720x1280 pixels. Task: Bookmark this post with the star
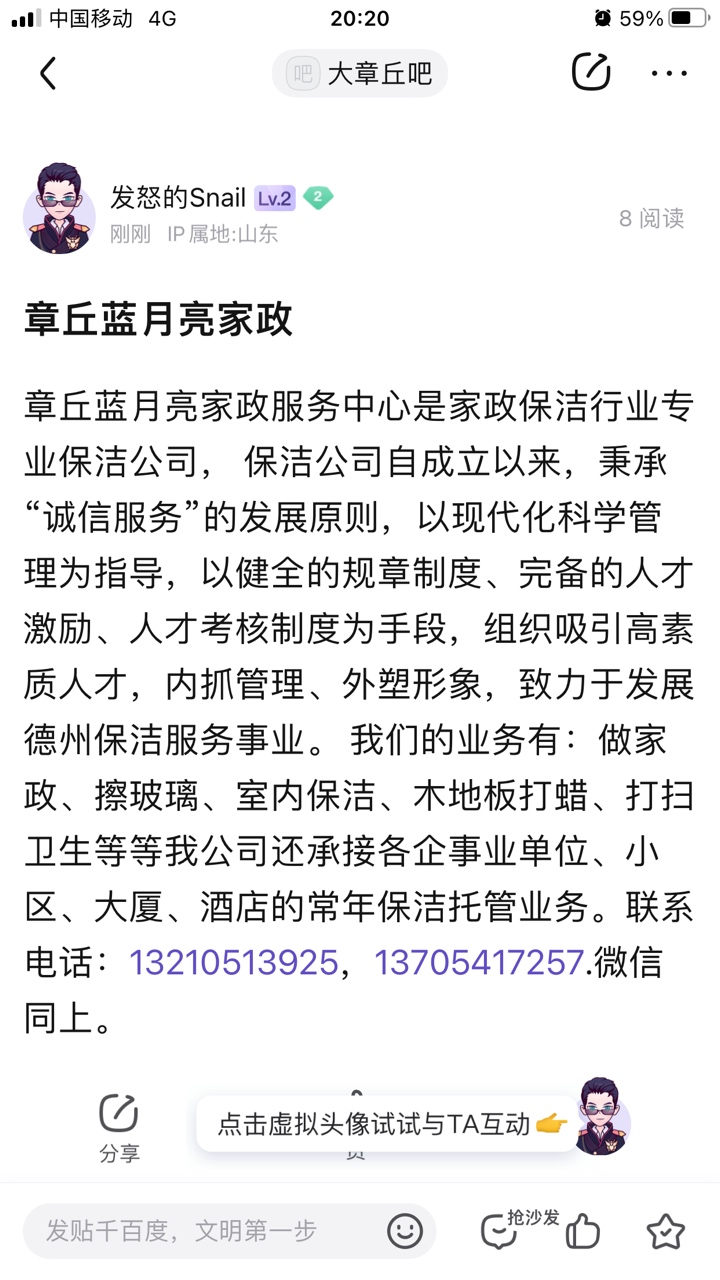[665, 1231]
